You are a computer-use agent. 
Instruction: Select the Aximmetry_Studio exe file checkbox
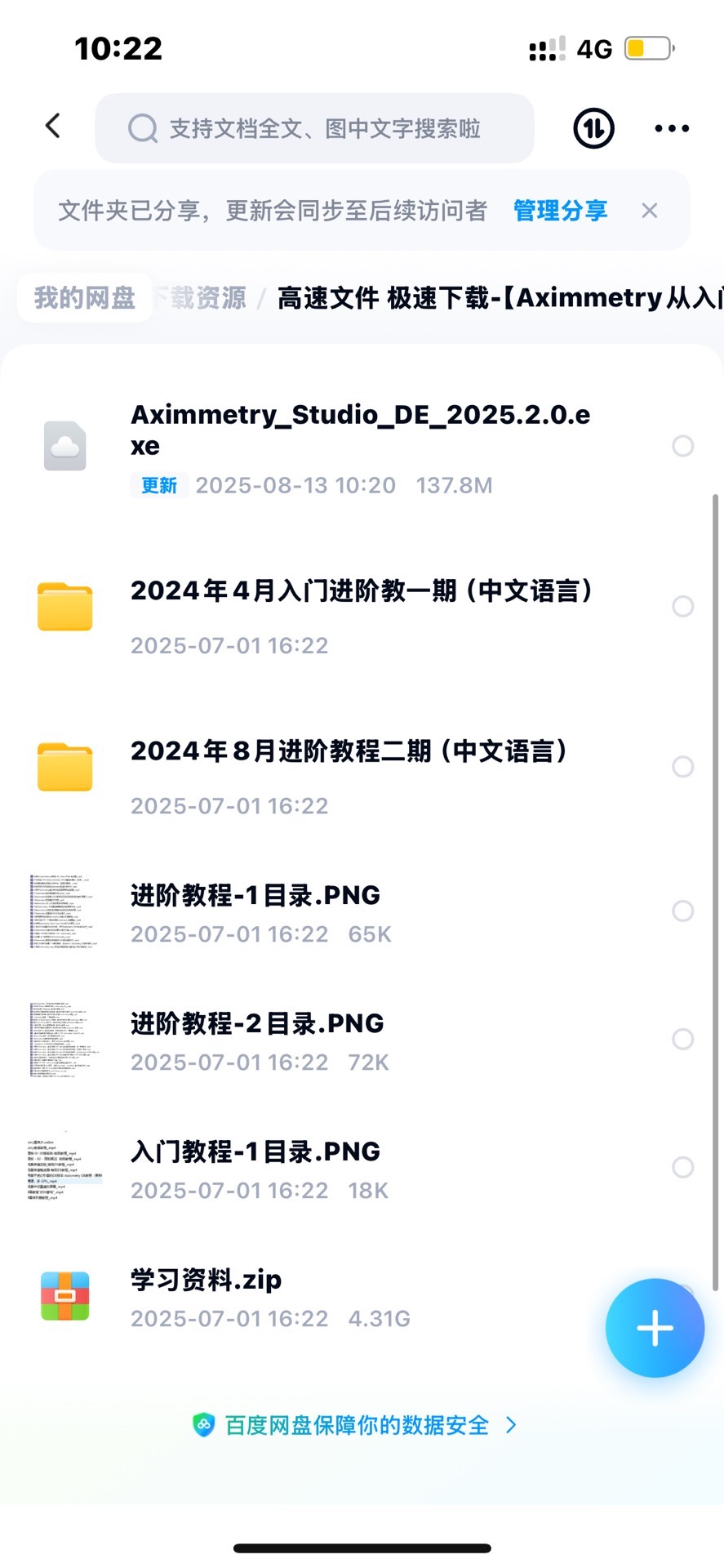coord(682,446)
